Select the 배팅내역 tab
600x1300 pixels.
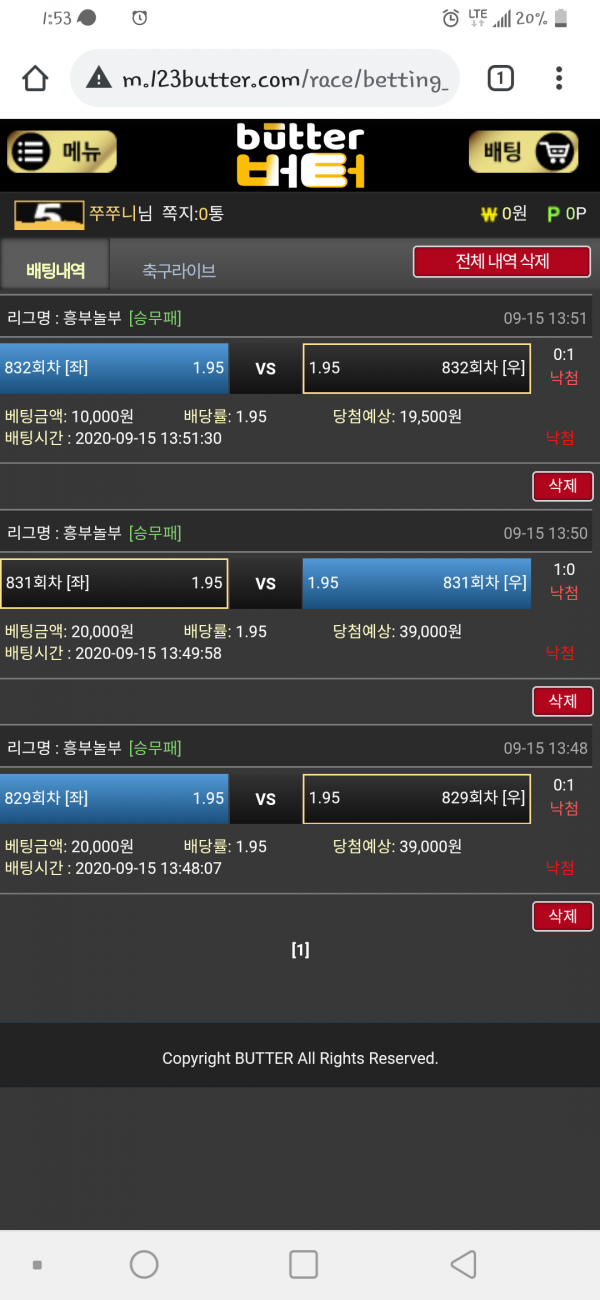point(55,268)
